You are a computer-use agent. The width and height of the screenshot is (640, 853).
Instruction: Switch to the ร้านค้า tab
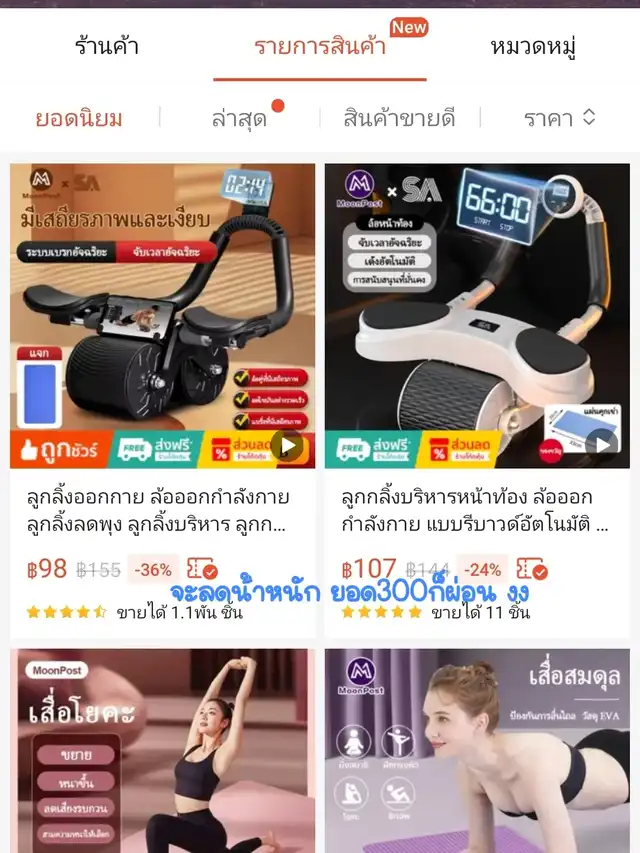(x=106, y=46)
